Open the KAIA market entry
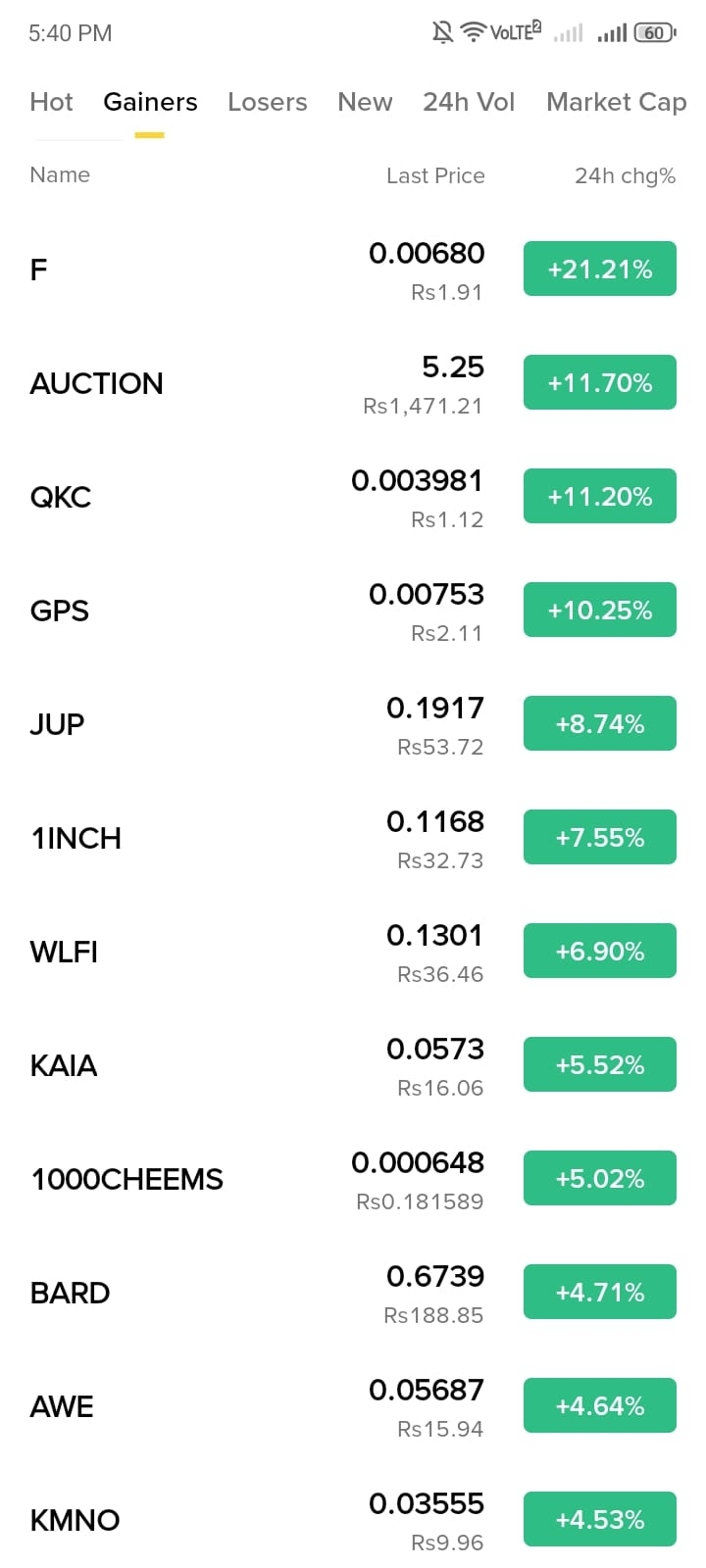The height and width of the screenshot is (1568, 706). pos(64,1065)
